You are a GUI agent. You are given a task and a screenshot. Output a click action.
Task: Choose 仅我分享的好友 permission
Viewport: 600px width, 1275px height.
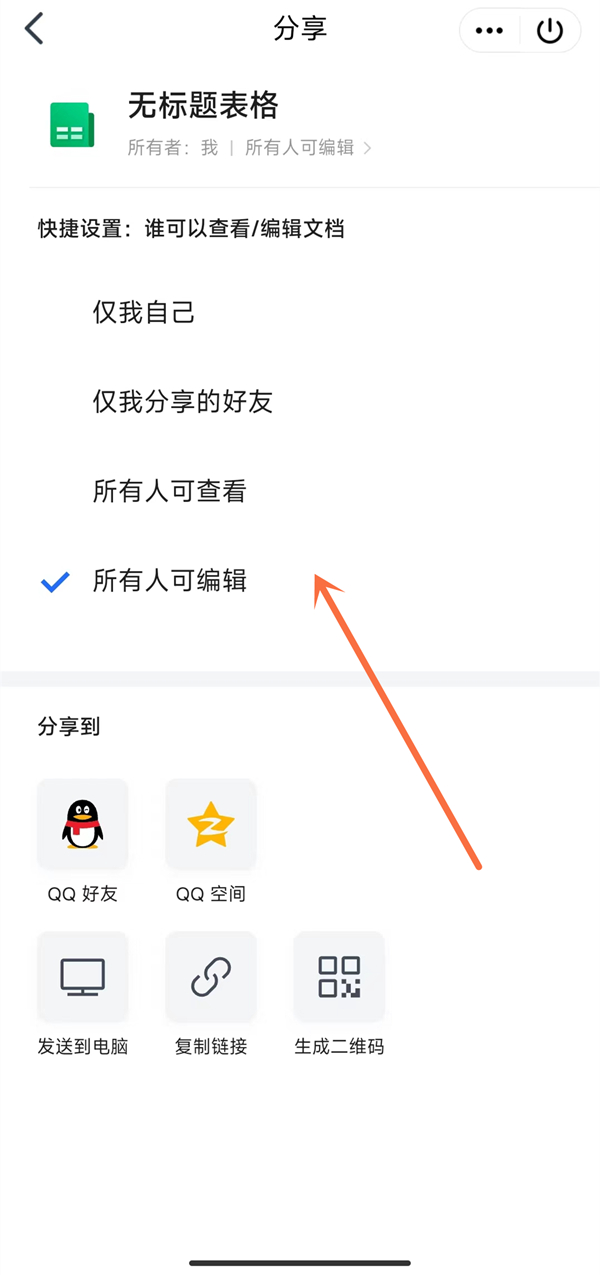(183, 402)
